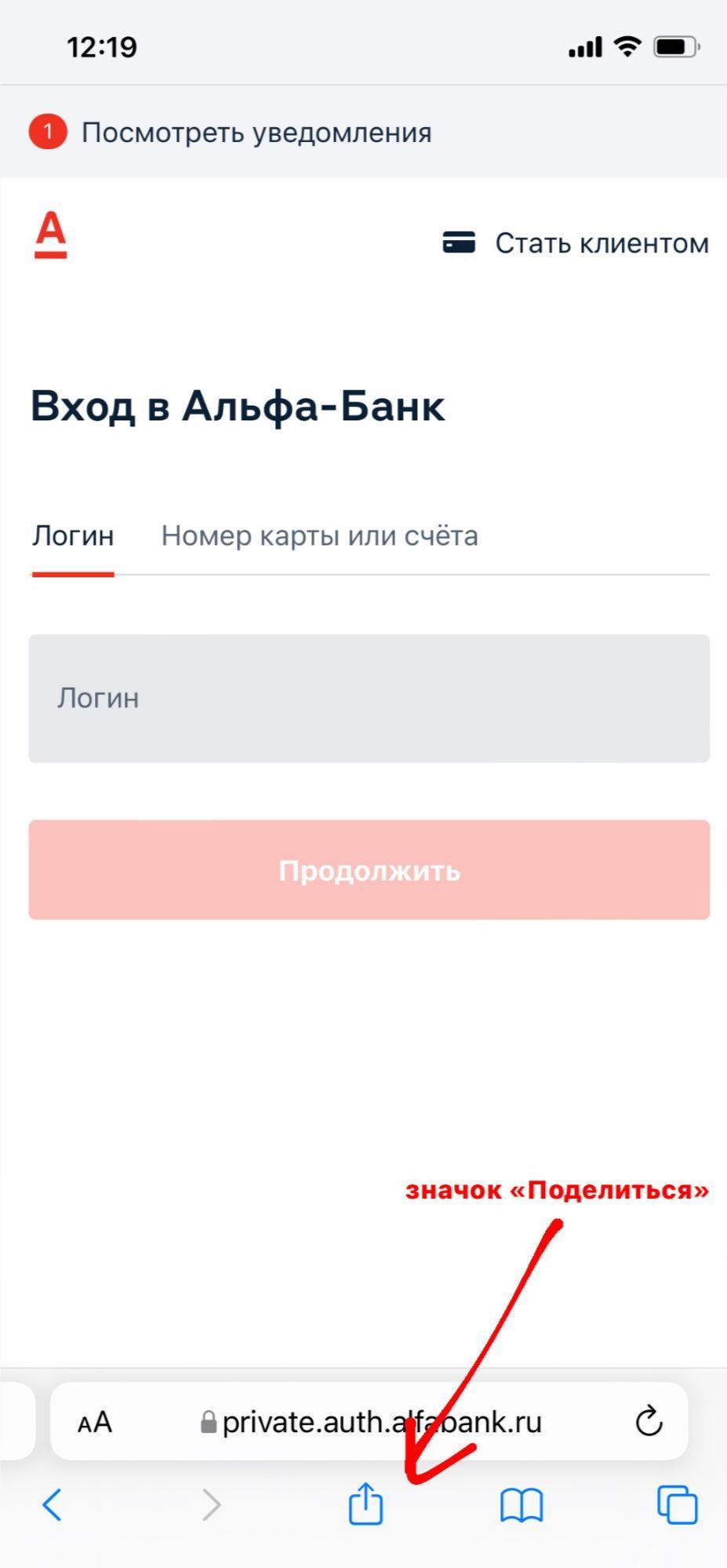The width and height of the screenshot is (727, 1568).
Task: Select the Логин tab
Action: pos(73,537)
